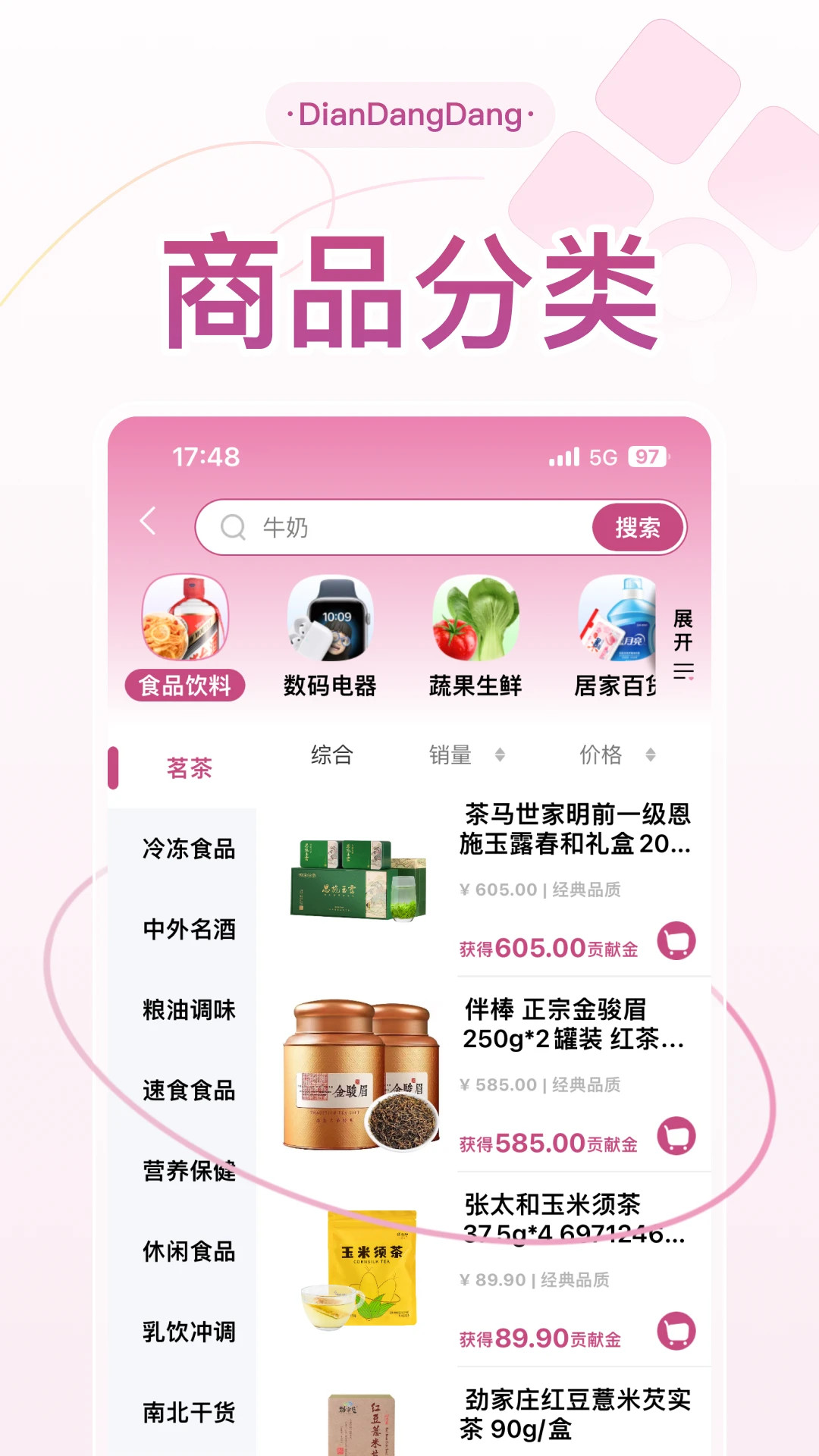
Task: Open the sort arrows next to 销量
Action: tap(500, 755)
